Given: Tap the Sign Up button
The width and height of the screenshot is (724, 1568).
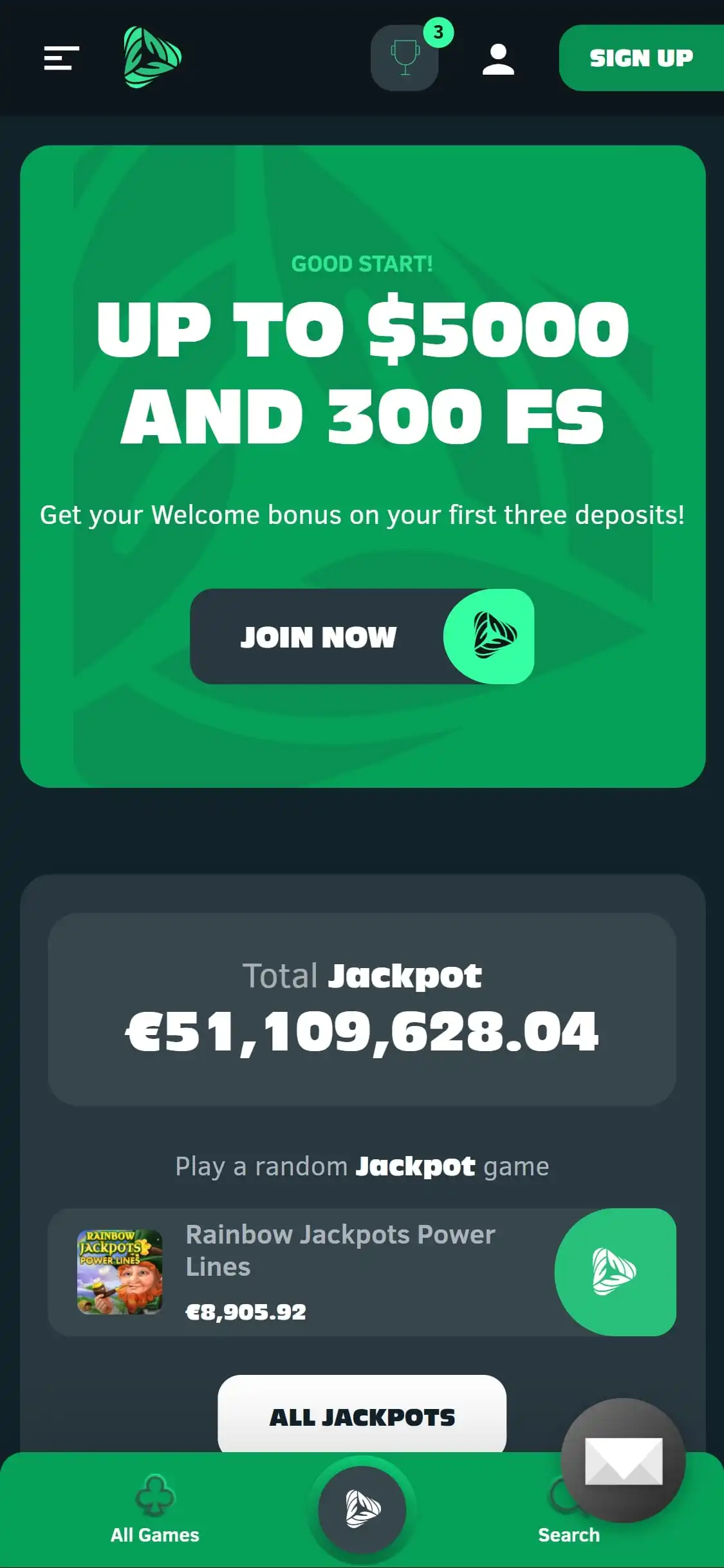Looking at the screenshot, I should click(641, 58).
